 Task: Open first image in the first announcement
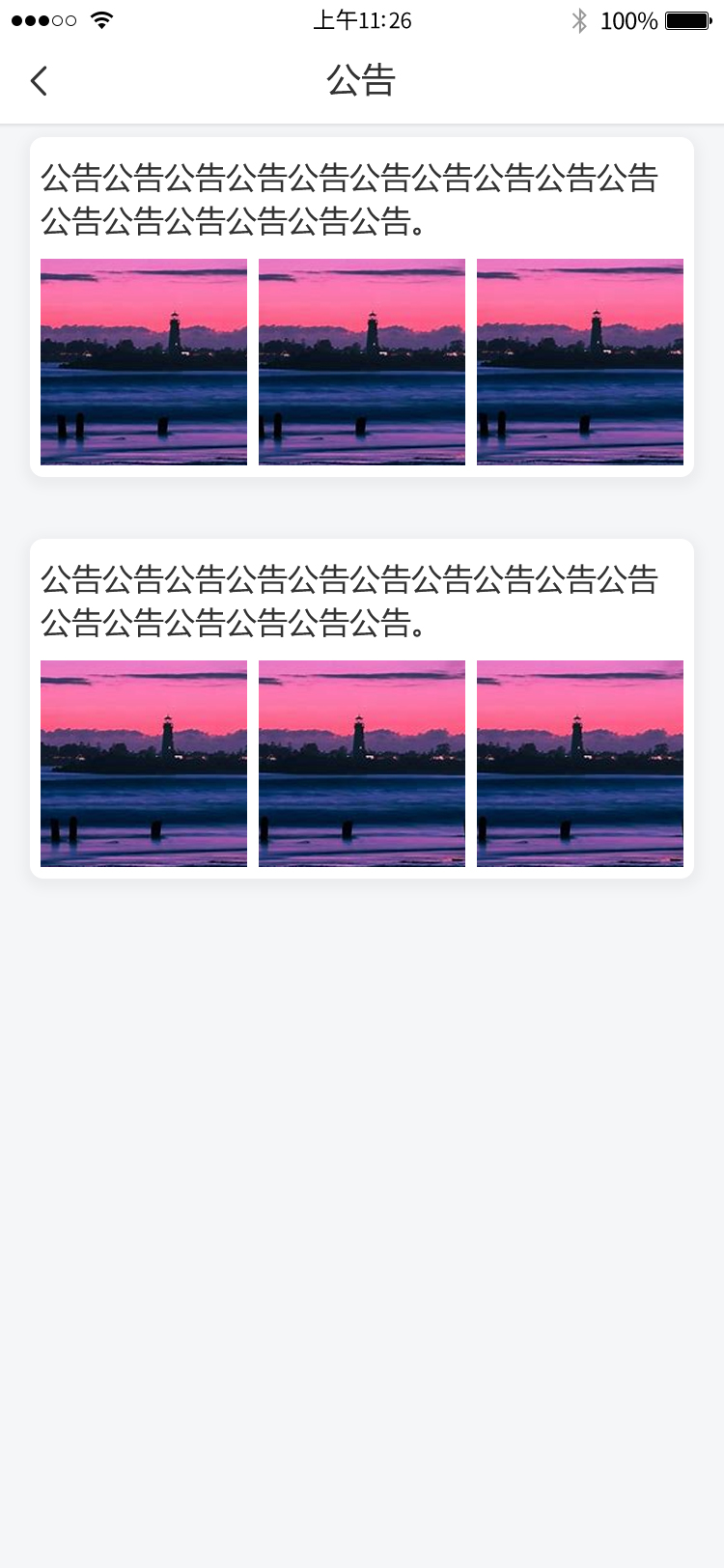click(144, 362)
